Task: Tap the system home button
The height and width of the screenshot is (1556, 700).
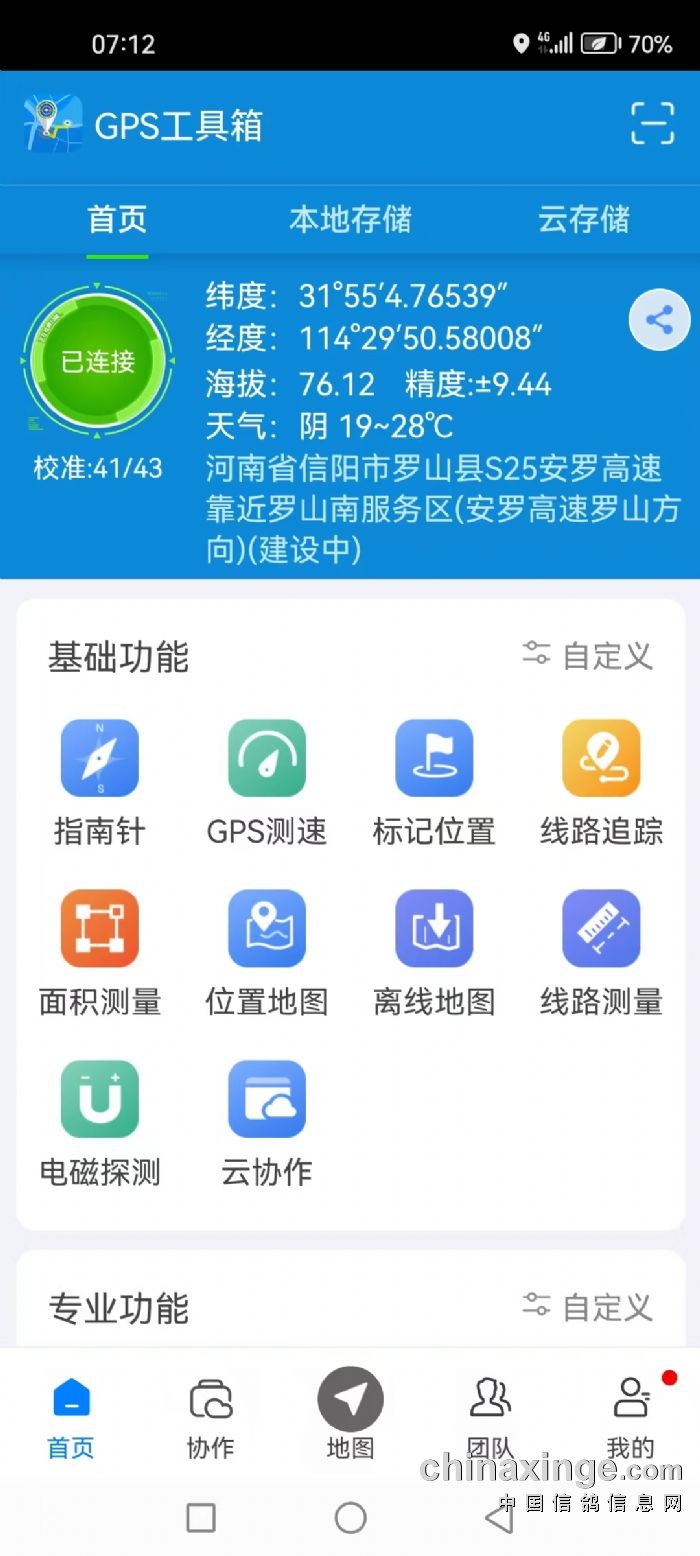Action: coord(350,1518)
